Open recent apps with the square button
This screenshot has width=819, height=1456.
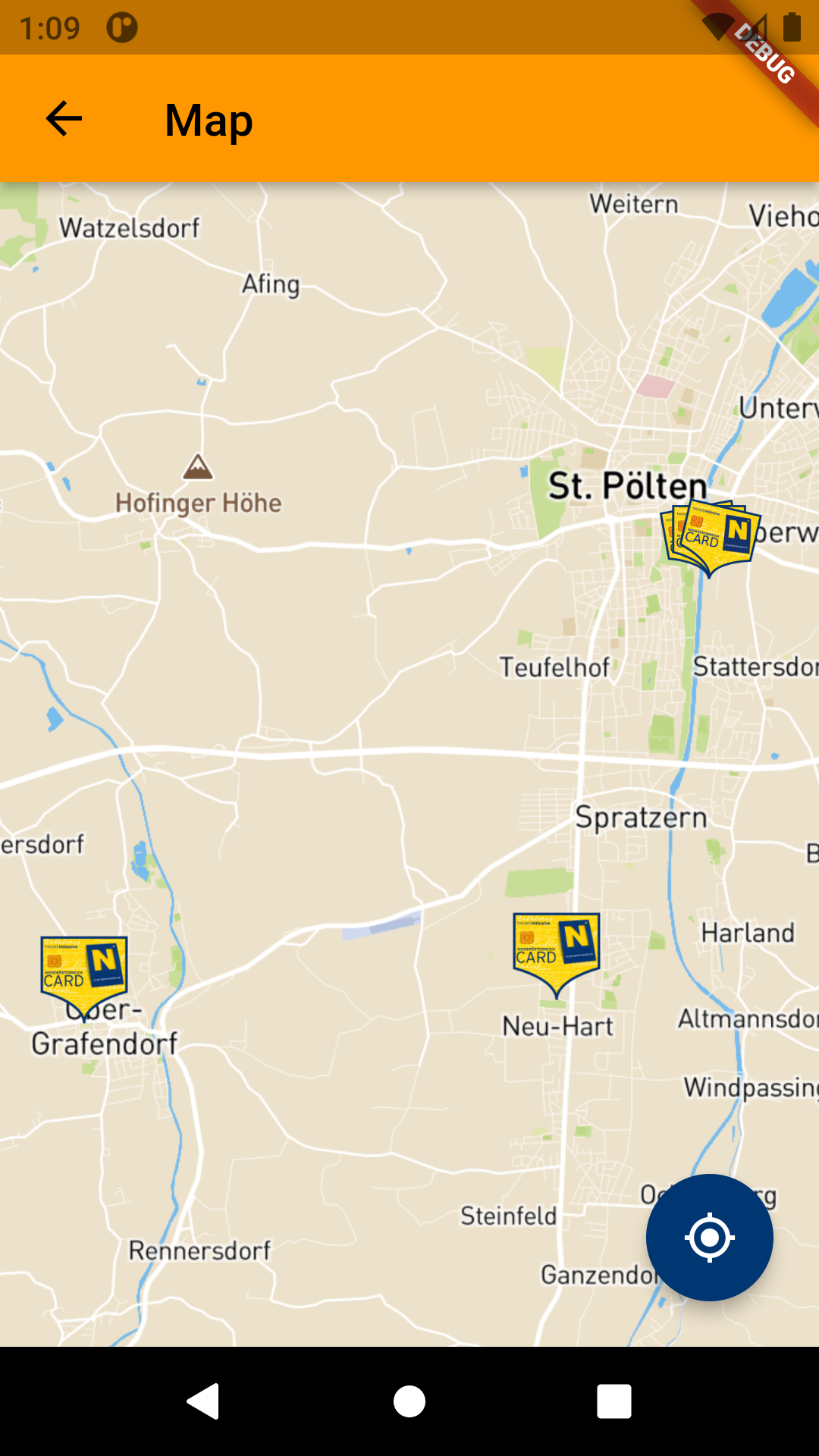(x=614, y=1401)
